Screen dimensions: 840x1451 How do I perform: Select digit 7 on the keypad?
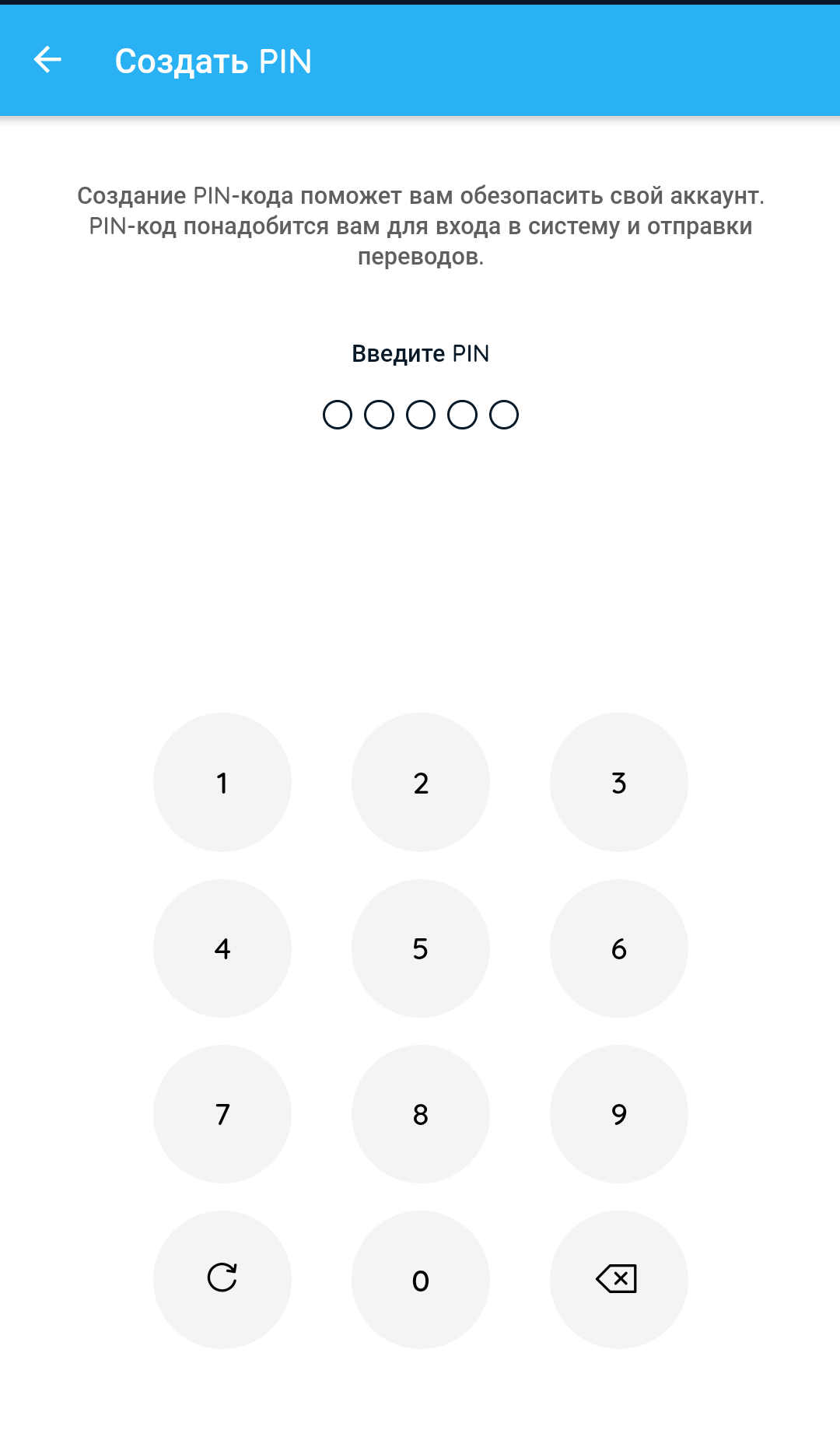coord(222,1114)
